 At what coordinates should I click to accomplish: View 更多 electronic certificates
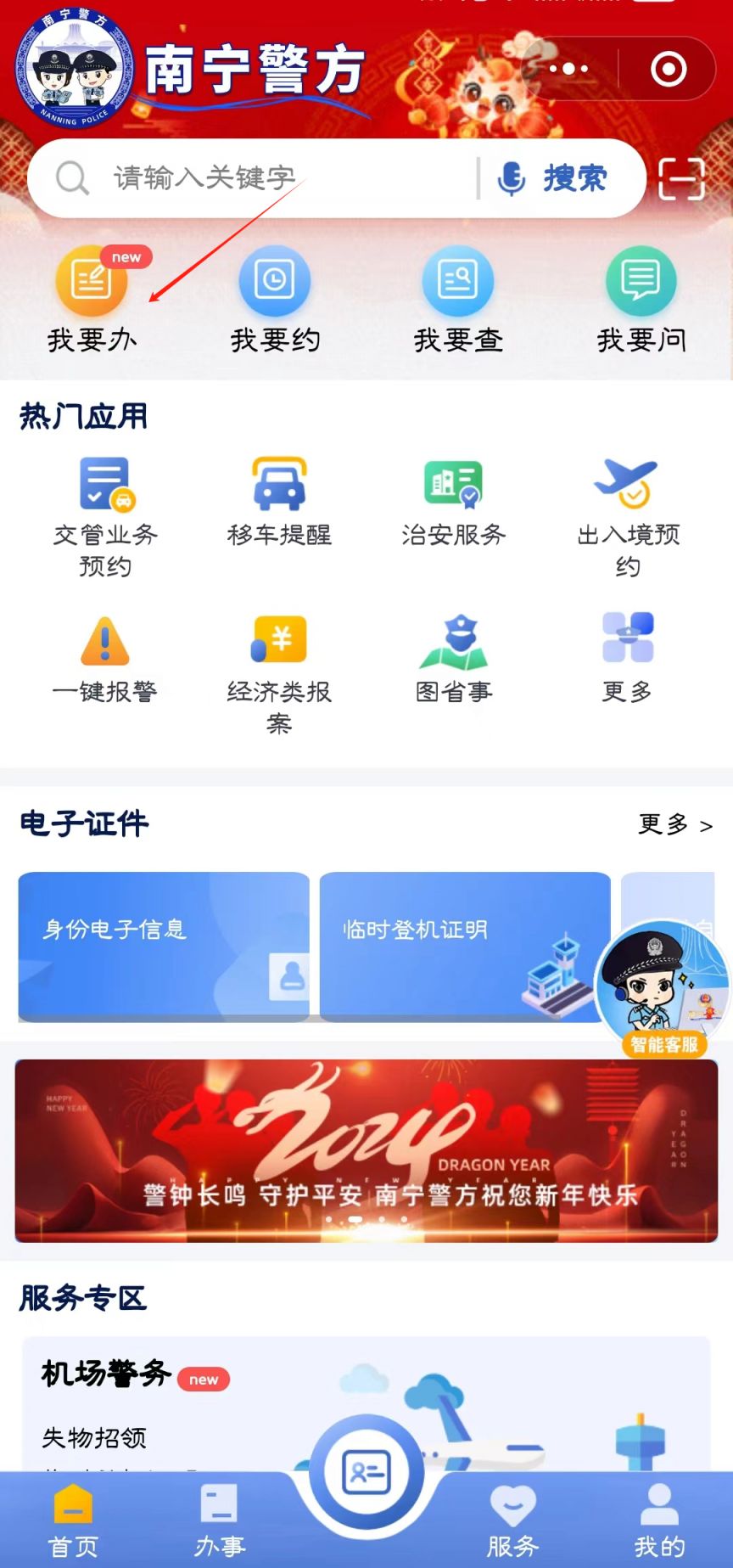point(674,824)
